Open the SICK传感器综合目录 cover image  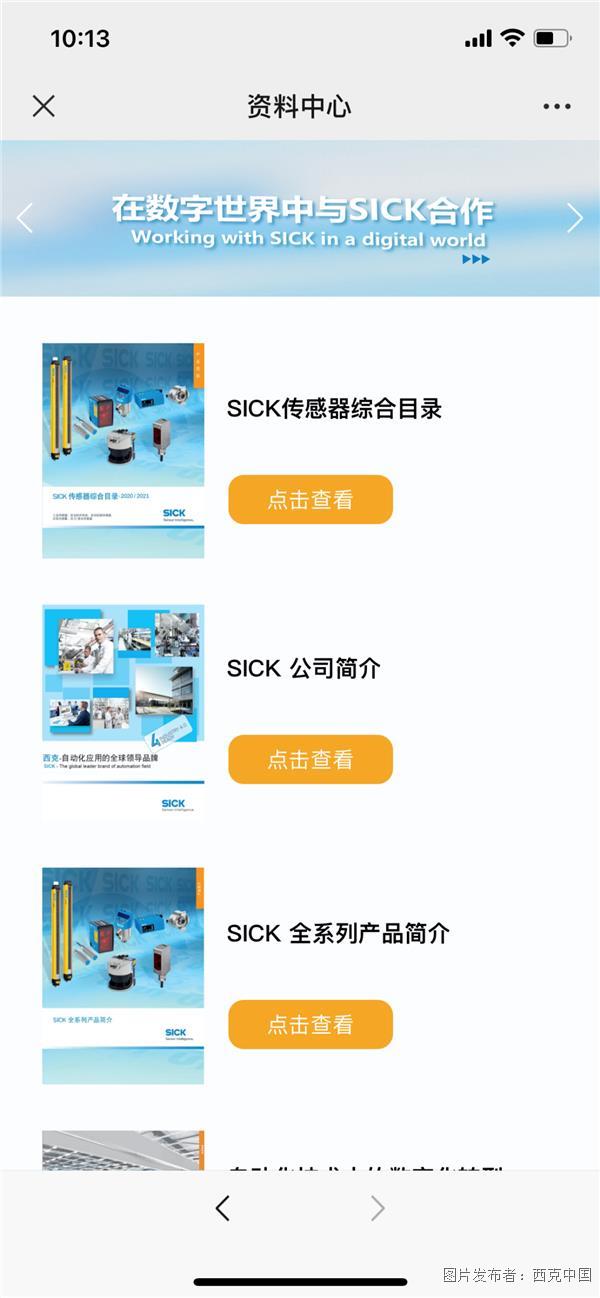pos(123,450)
